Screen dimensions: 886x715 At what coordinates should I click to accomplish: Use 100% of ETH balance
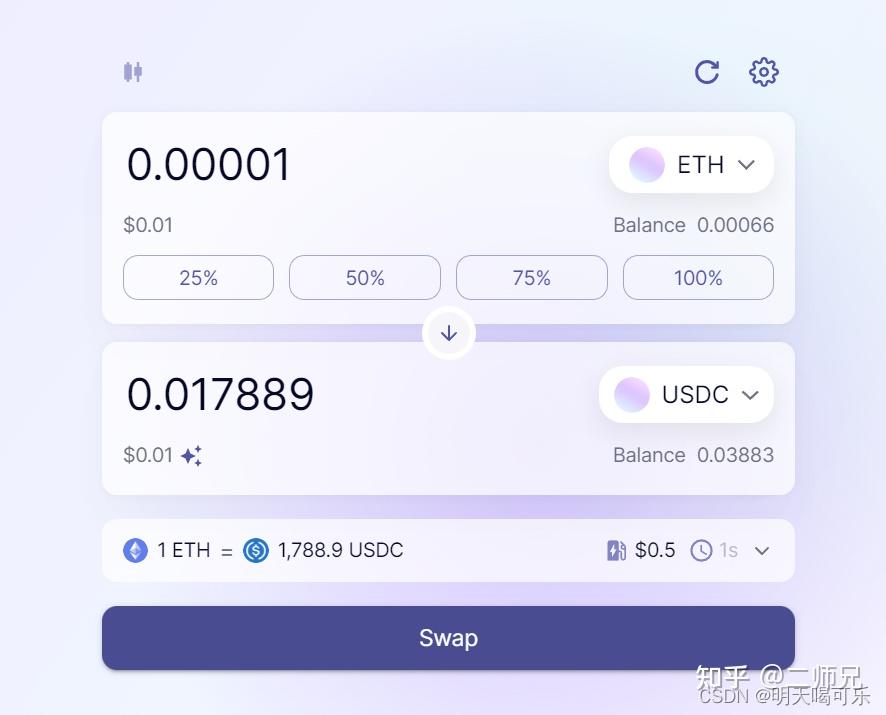(698, 278)
